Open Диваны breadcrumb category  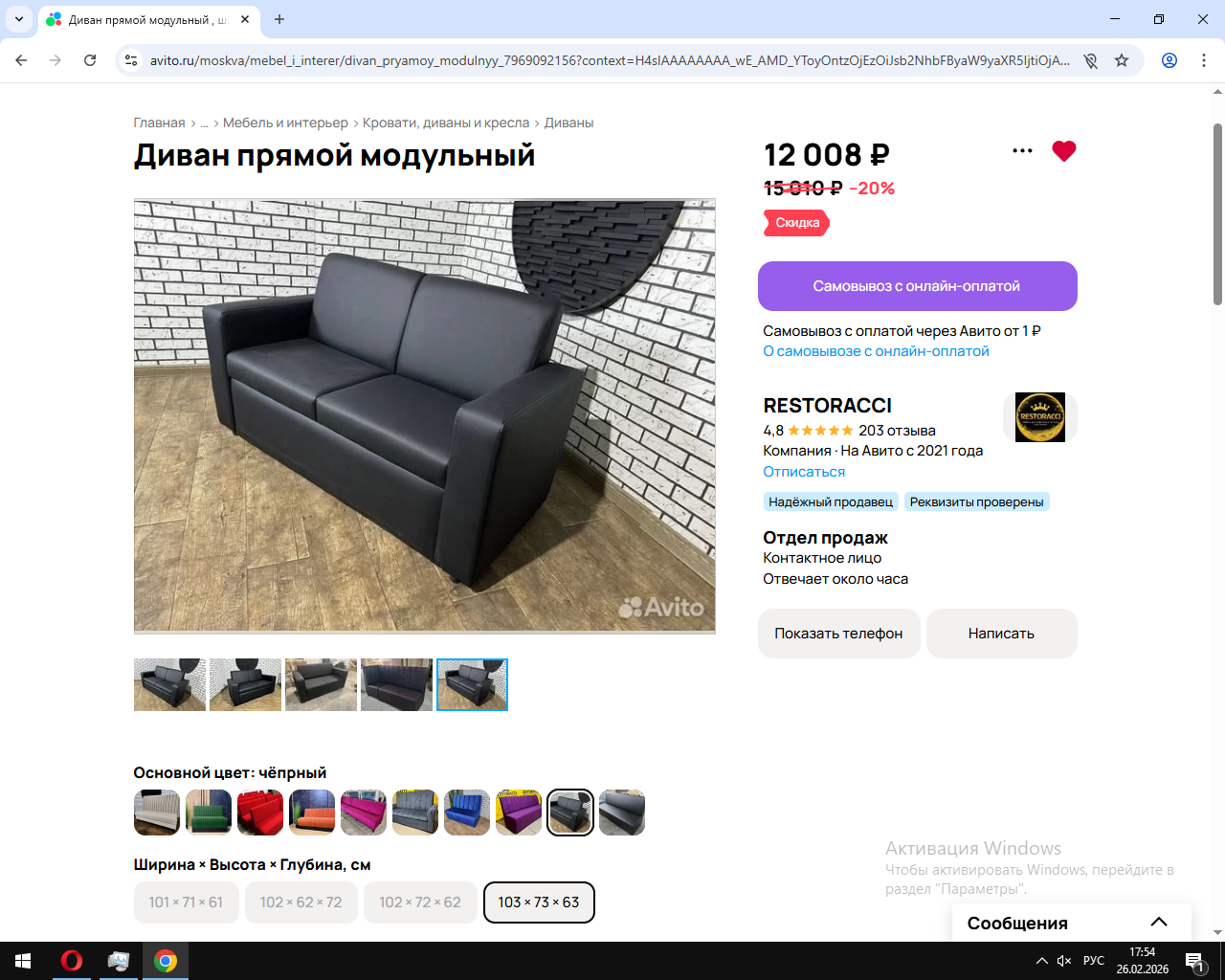568,122
